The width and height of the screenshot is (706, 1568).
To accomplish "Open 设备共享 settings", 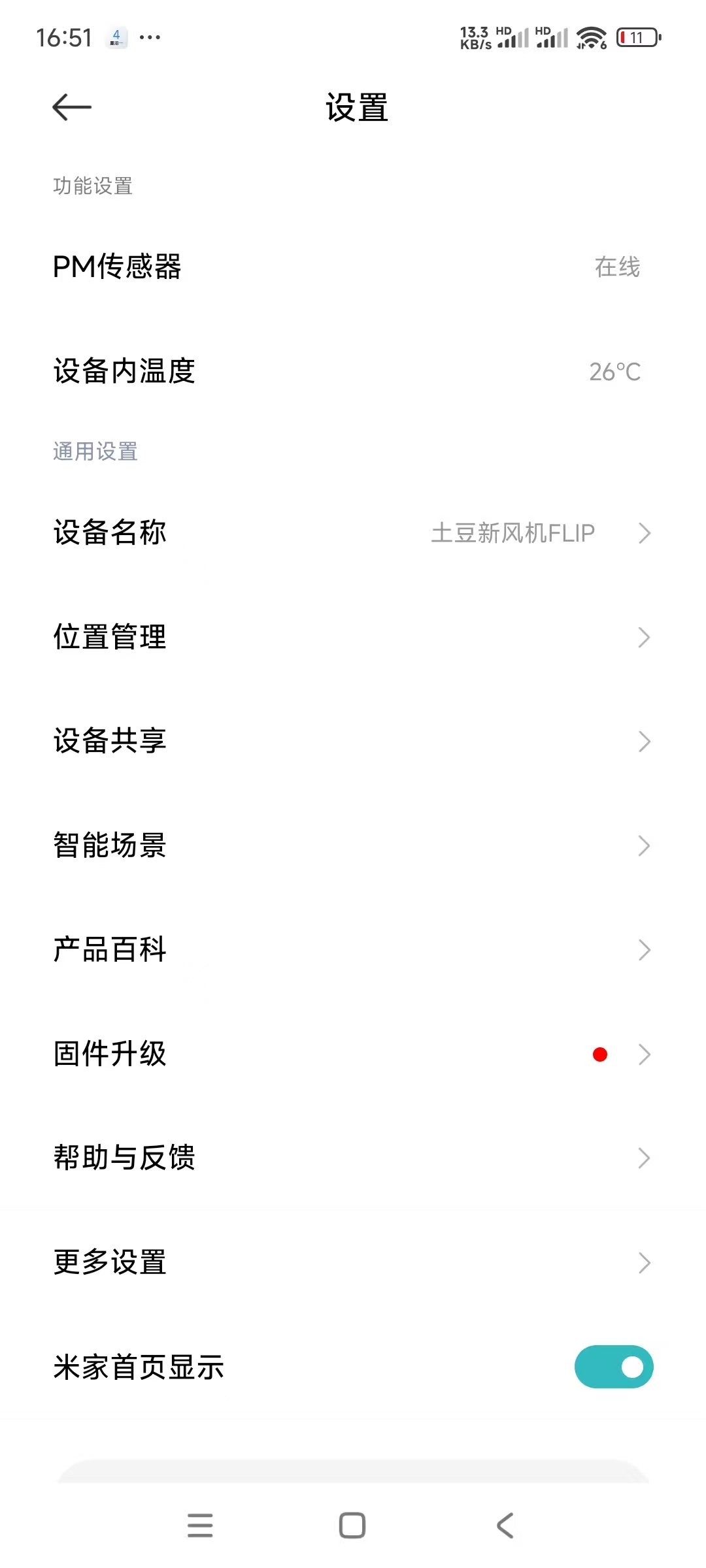I will pyautogui.click(x=353, y=741).
